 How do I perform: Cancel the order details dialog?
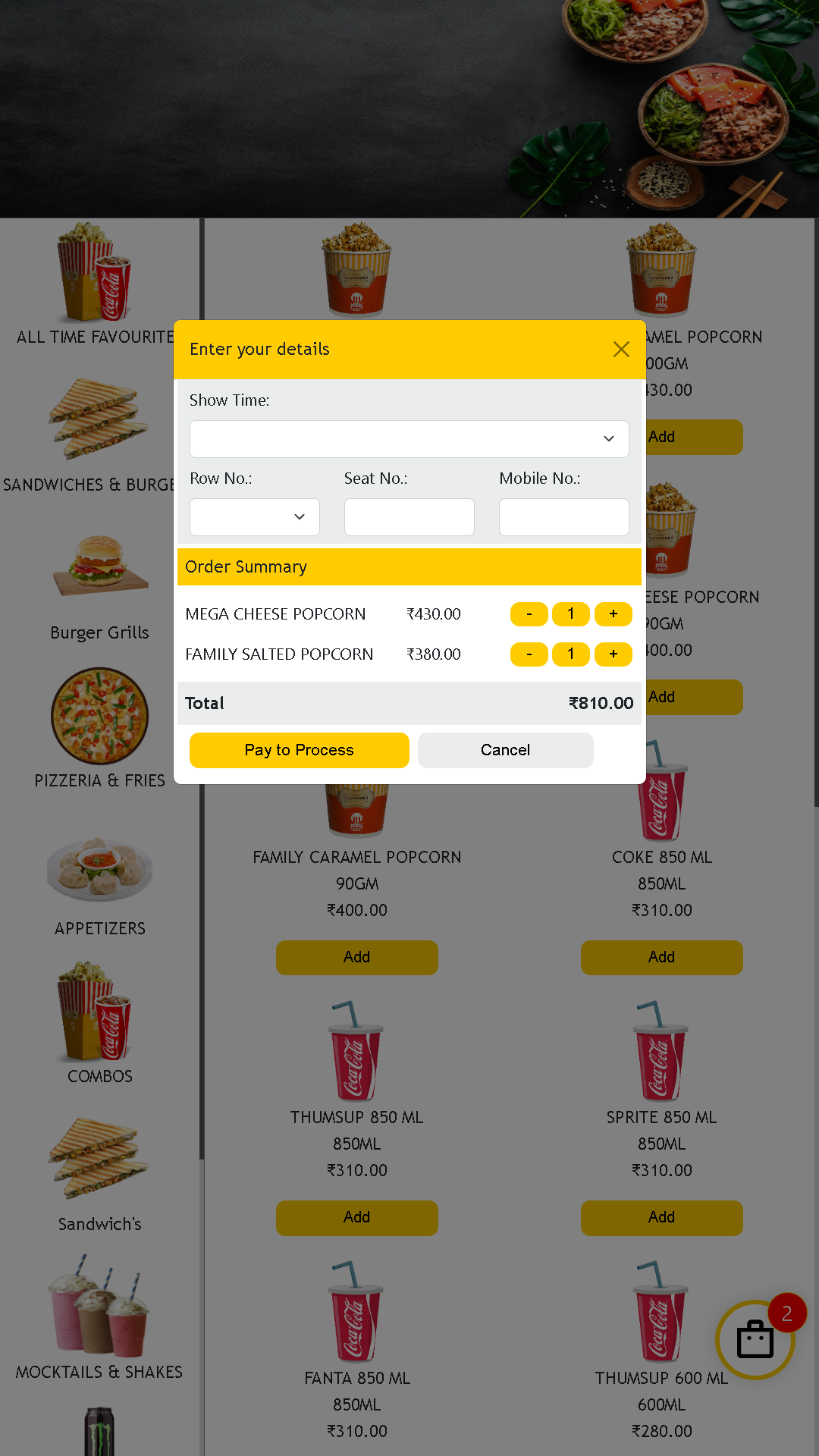tap(505, 750)
